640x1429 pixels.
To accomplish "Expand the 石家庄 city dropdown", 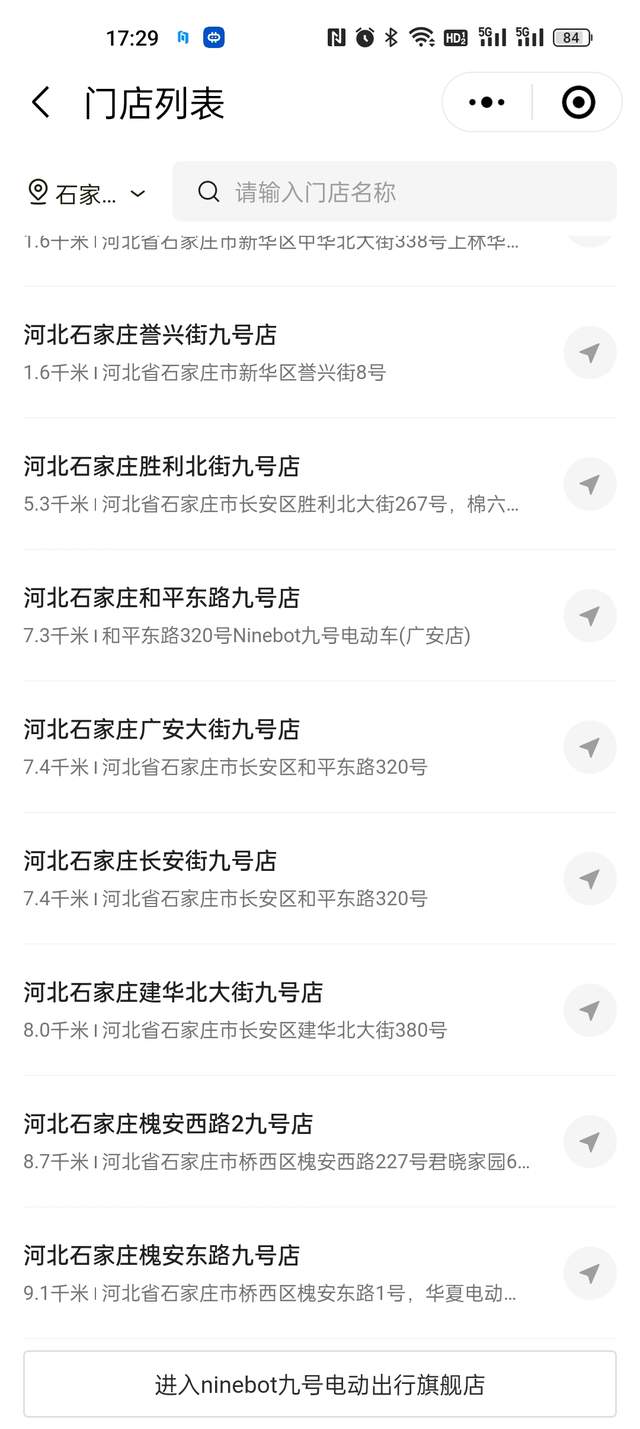I will tap(86, 193).
